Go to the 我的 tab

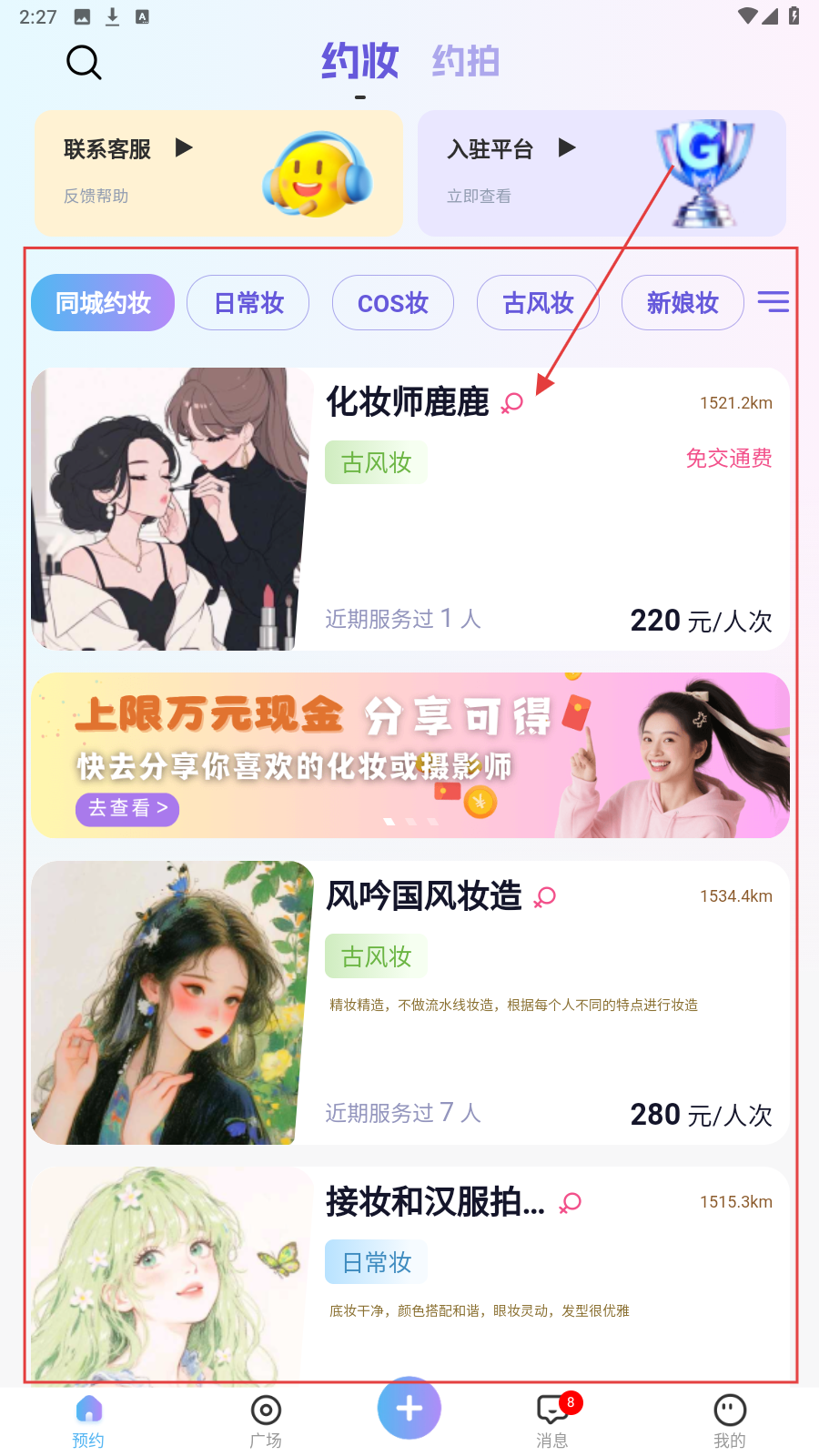coord(730,1420)
